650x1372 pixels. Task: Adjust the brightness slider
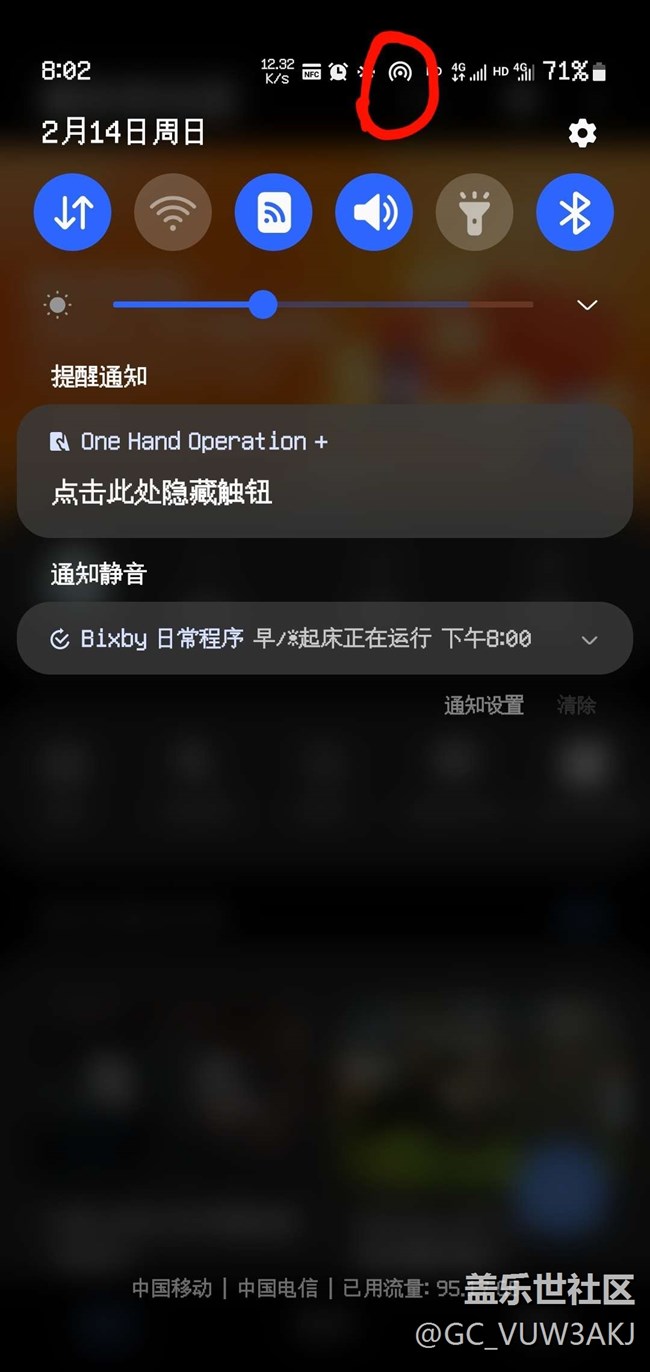[323, 305]
